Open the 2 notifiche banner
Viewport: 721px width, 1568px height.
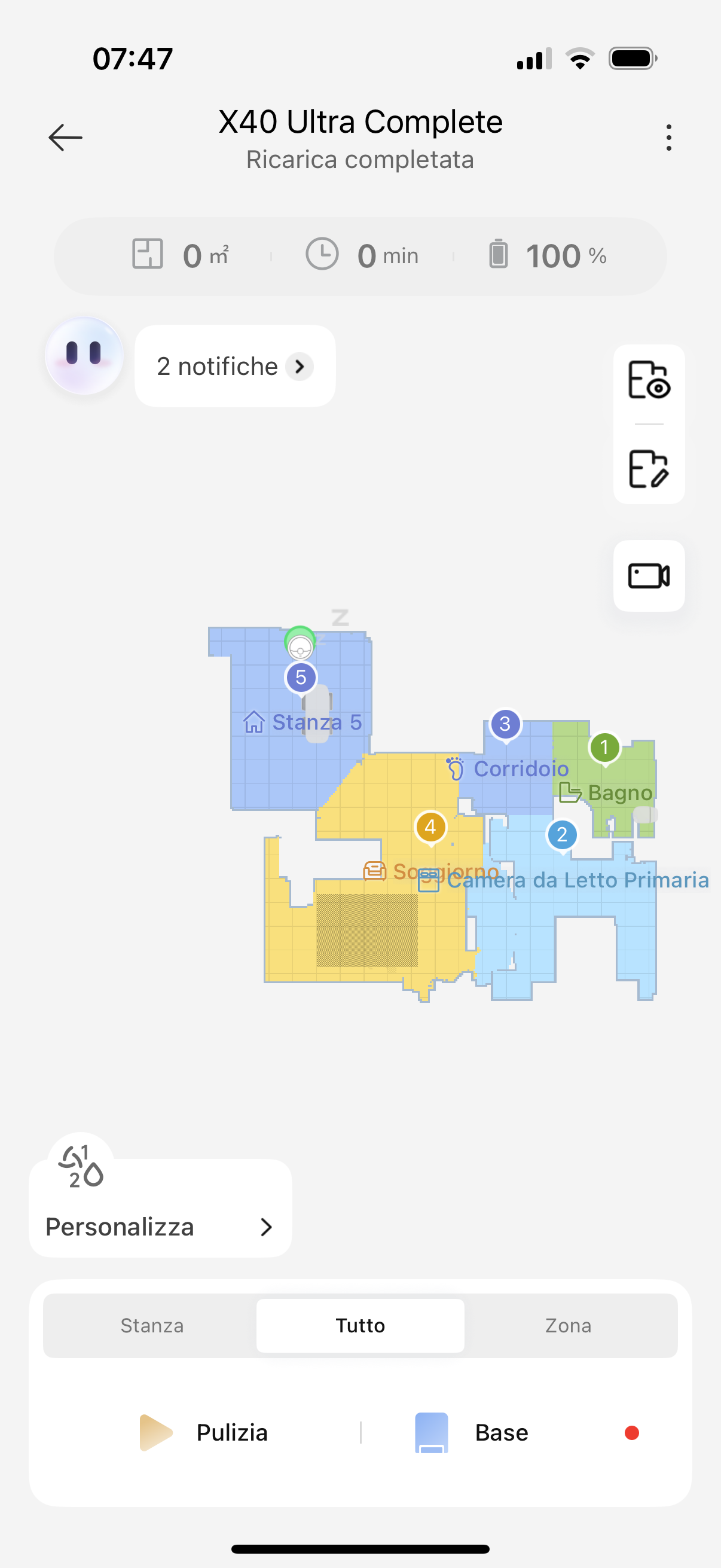point(235,367)
